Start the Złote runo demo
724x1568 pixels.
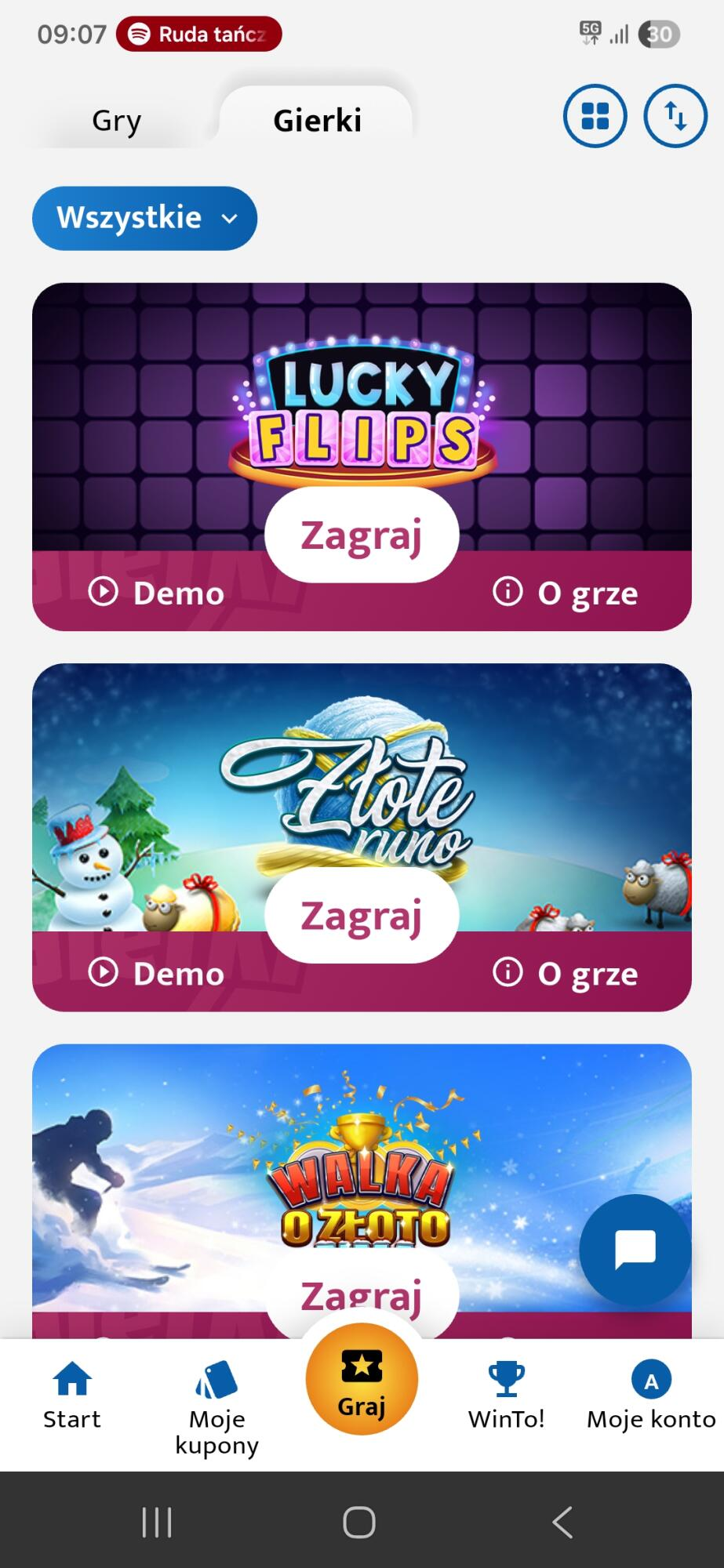[x=156, y=973]
